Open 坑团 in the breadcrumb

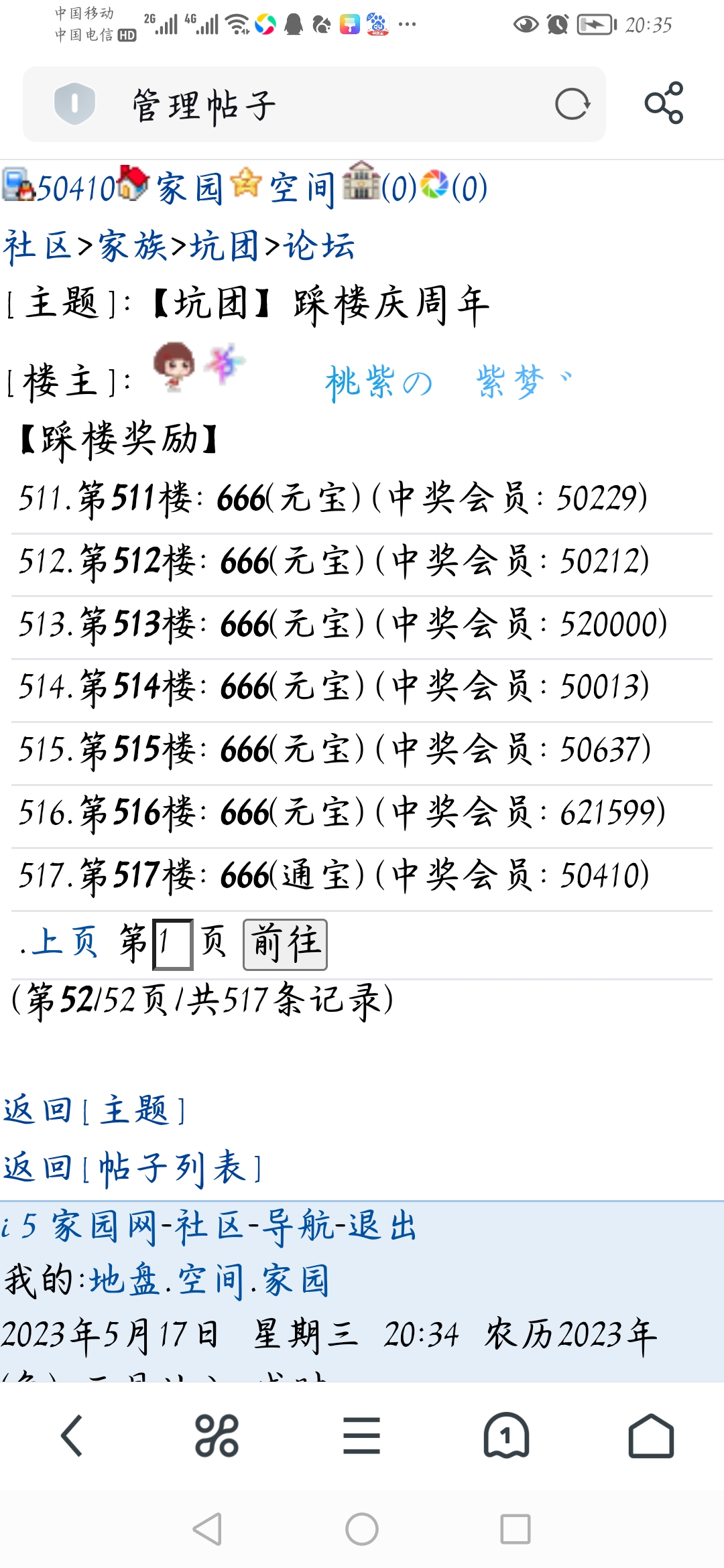[224, 246]
